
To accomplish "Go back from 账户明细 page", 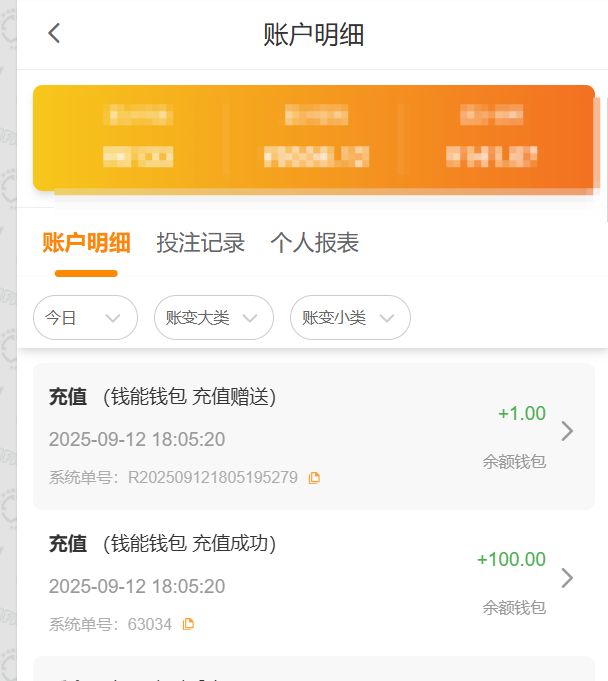I will [54, 33].
